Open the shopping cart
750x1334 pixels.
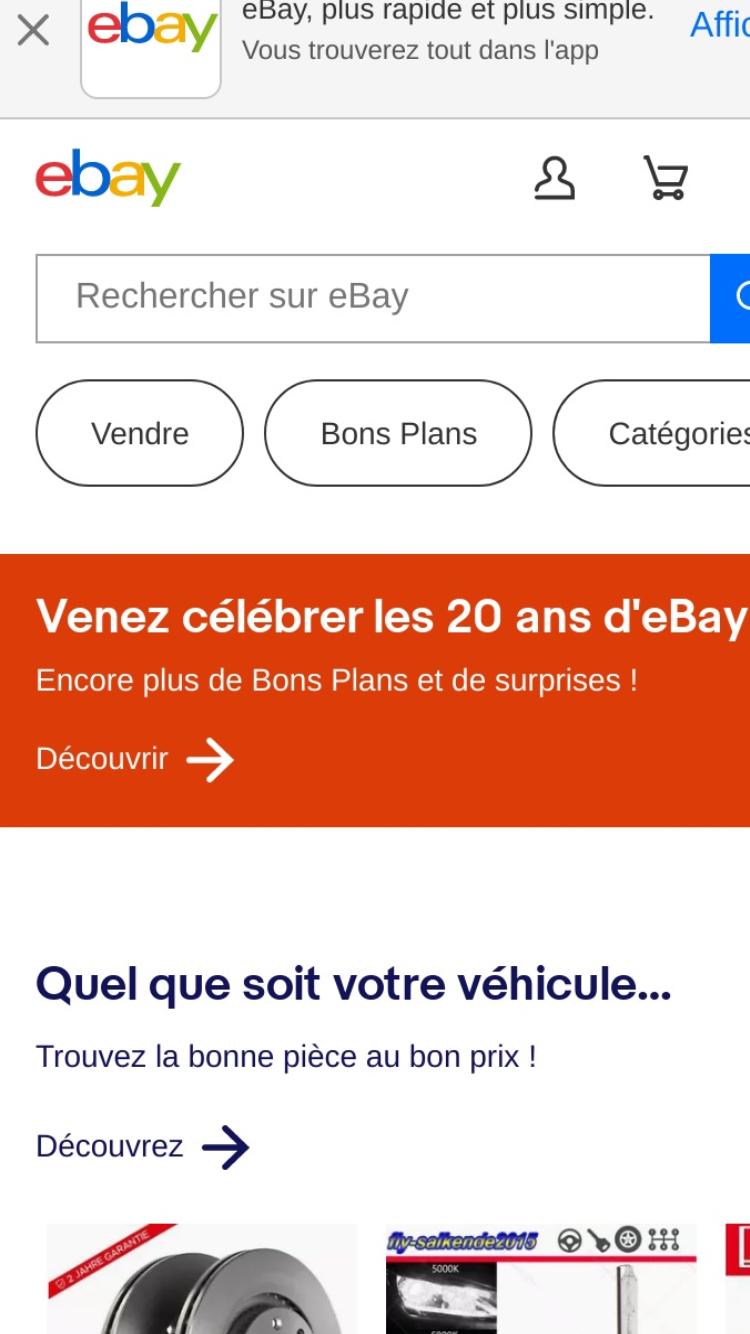pos(665,178)
